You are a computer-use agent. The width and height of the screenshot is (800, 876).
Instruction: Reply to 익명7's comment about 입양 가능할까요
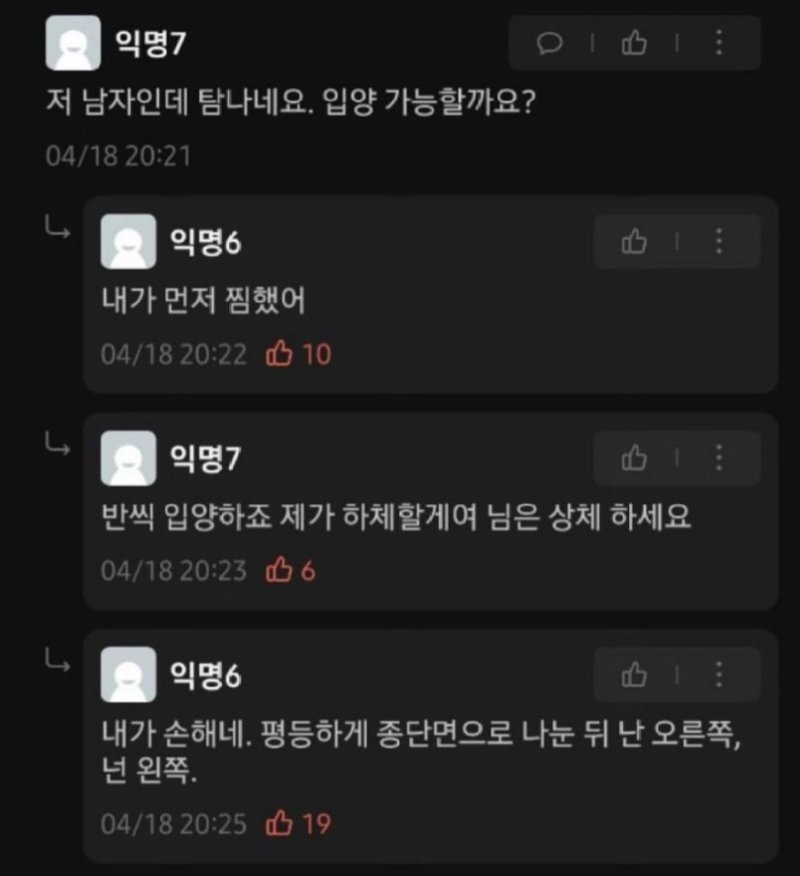coord(550,43)
